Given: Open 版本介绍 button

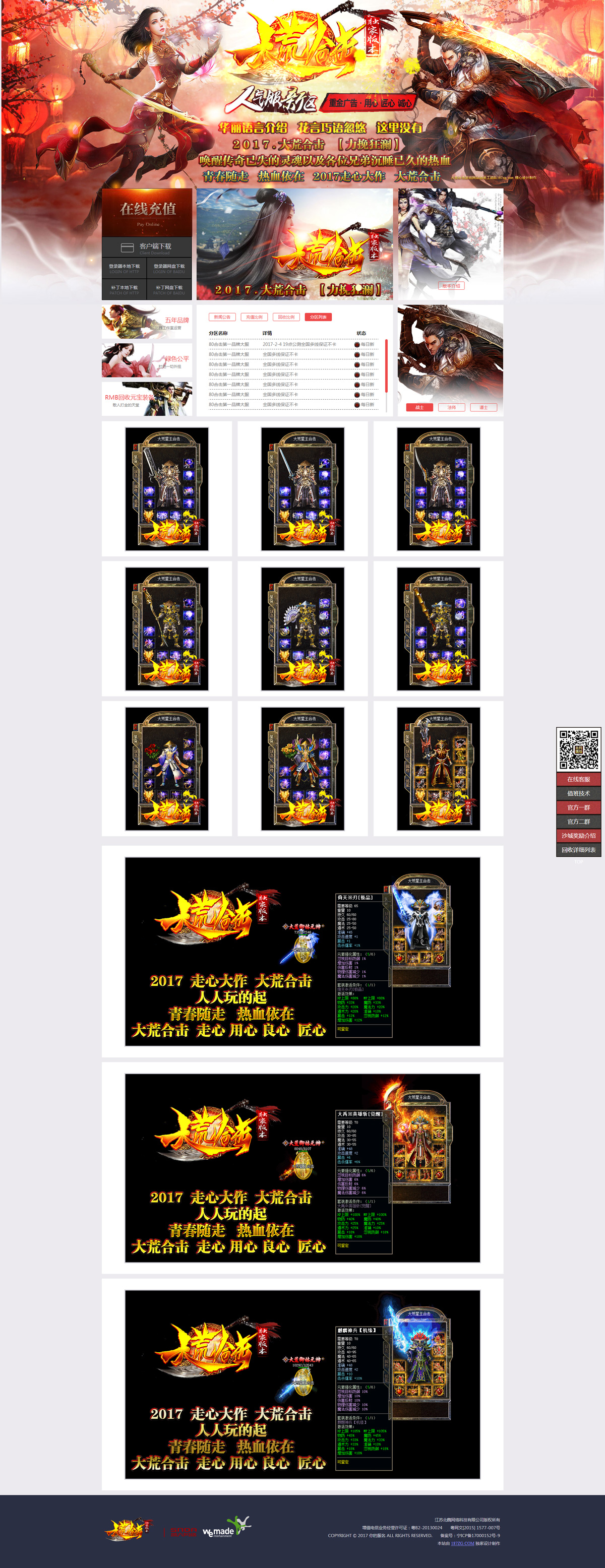Looking at the screenshot, I should pos(451,285).
